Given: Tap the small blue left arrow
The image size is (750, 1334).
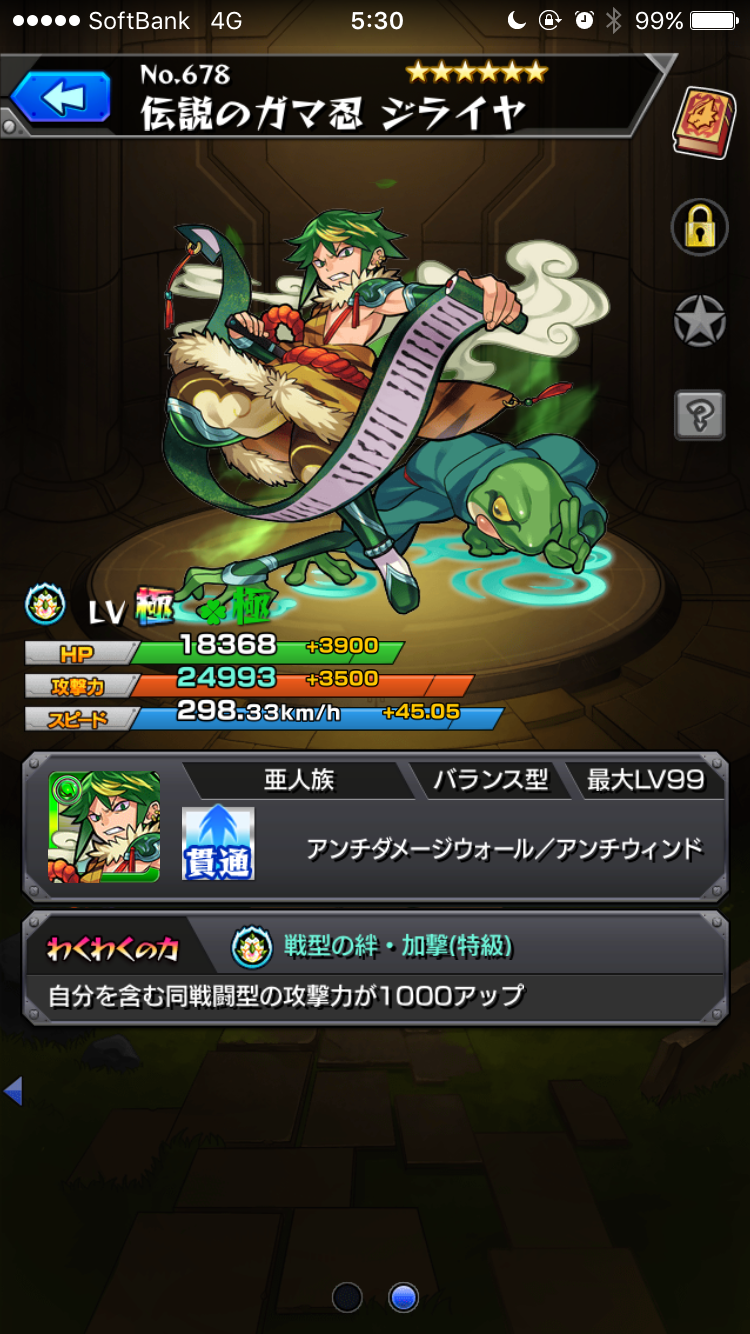Looking at the screenshot, I should coord(13,1091).
